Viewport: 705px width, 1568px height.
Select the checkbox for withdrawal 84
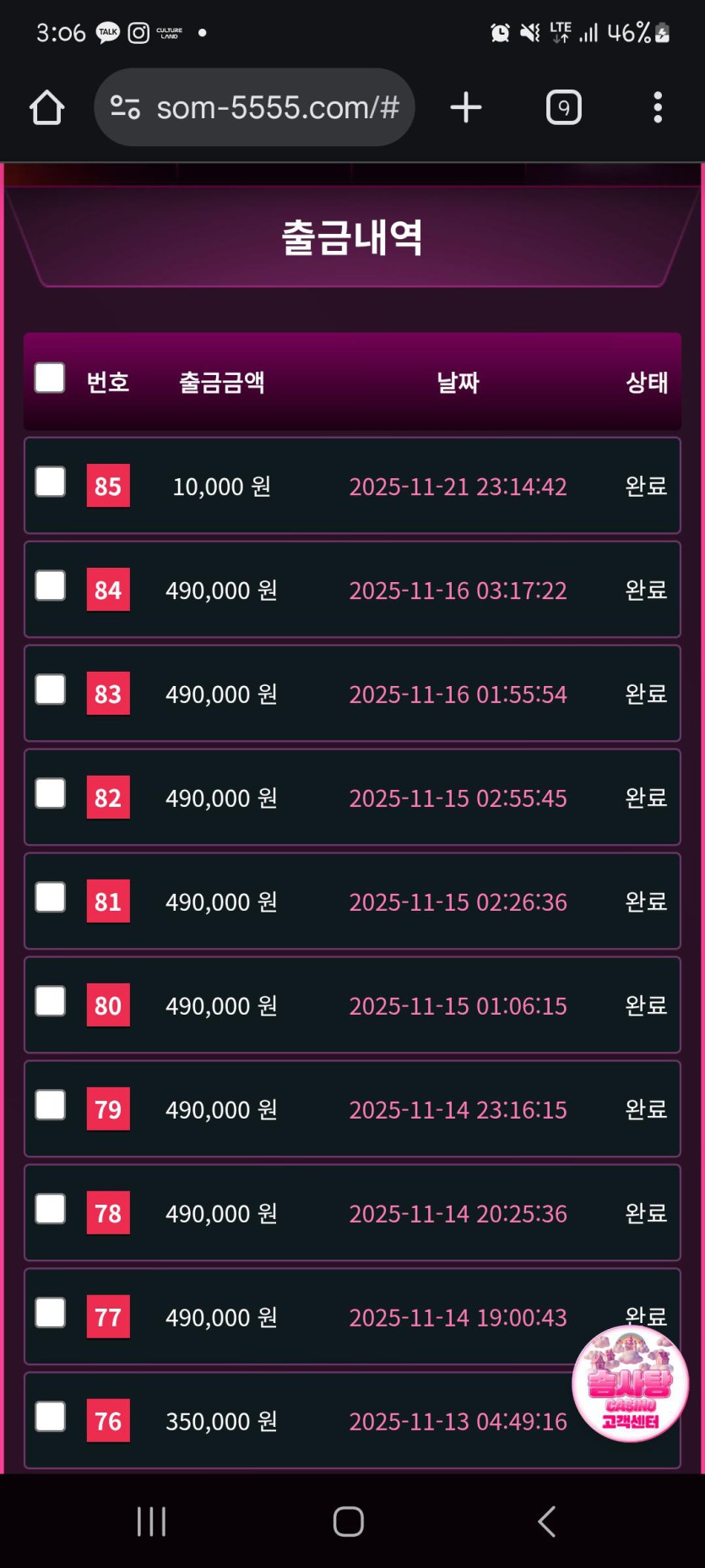point(51,585)
